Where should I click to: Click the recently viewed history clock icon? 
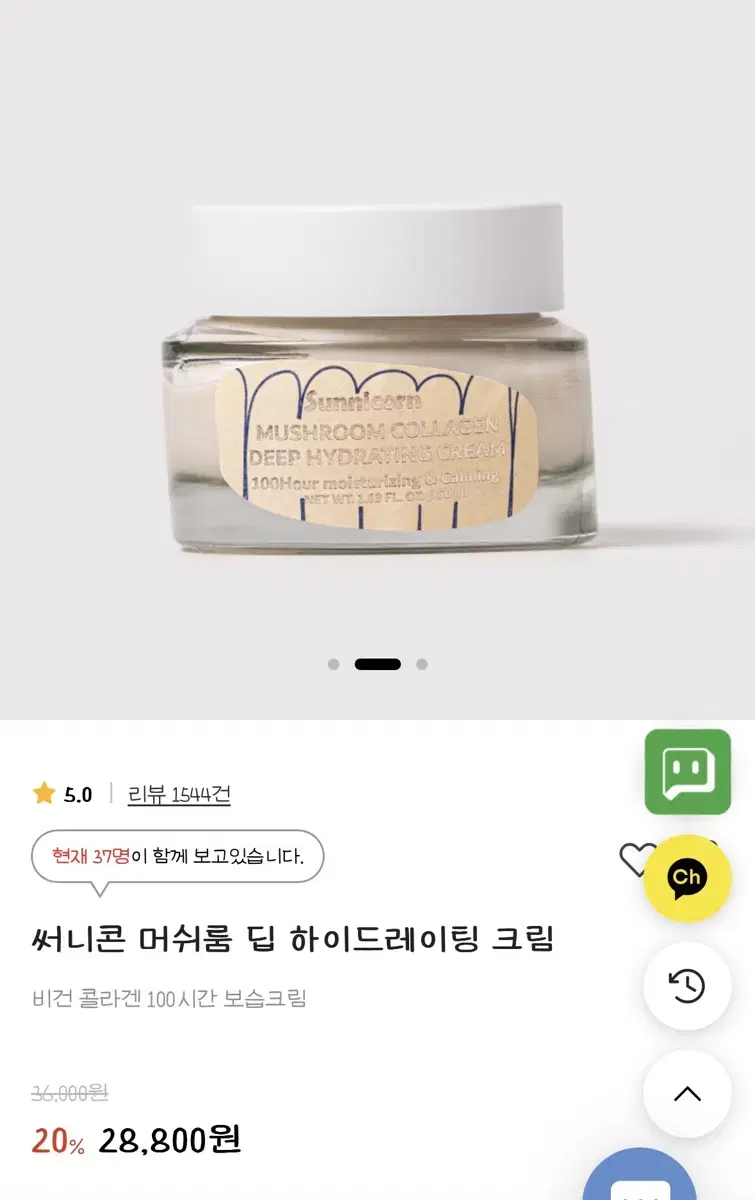[x=687, y=986]
